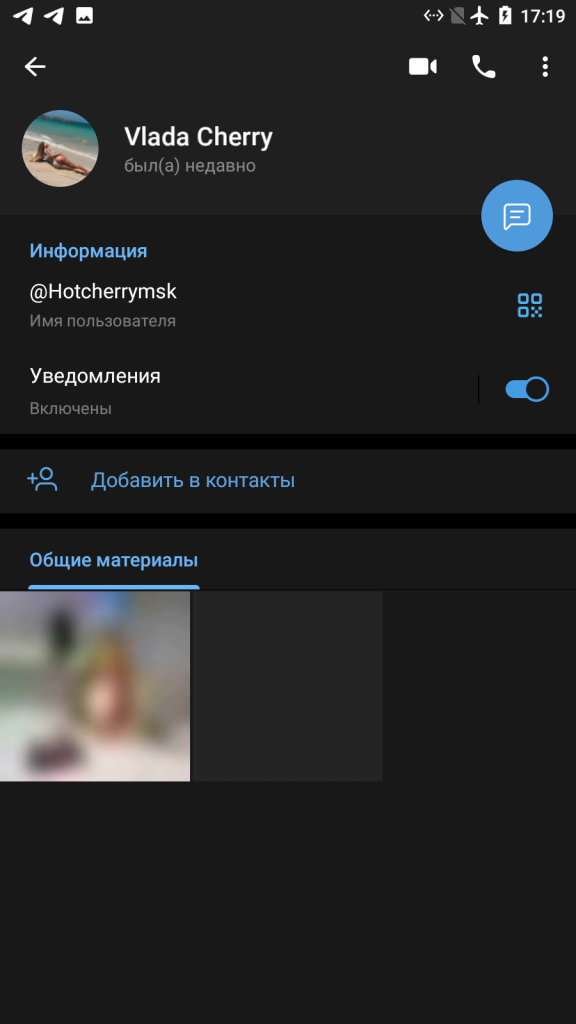Open the three-dot overflow menu
This screenshot has height=1024, width=576.
click(545, 67)
